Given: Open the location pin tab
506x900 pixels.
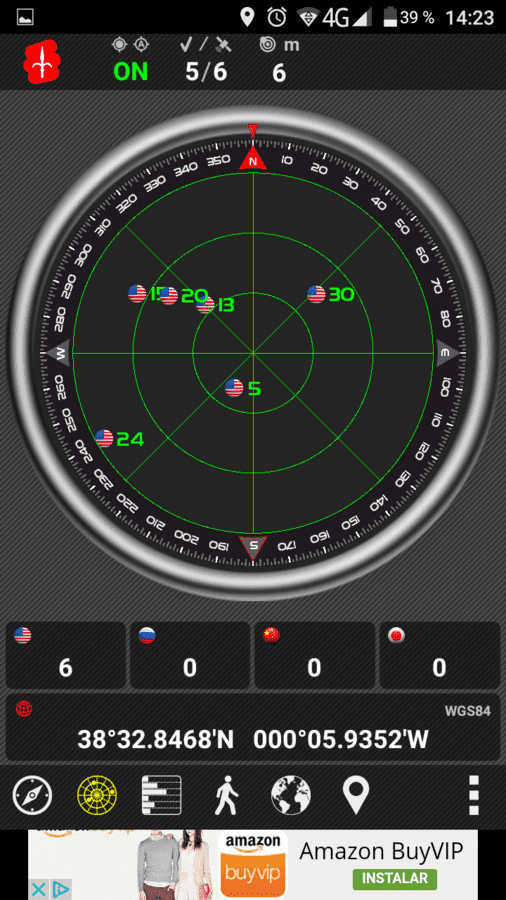Looking at the screenshot, I should click(x=356, y=795).
